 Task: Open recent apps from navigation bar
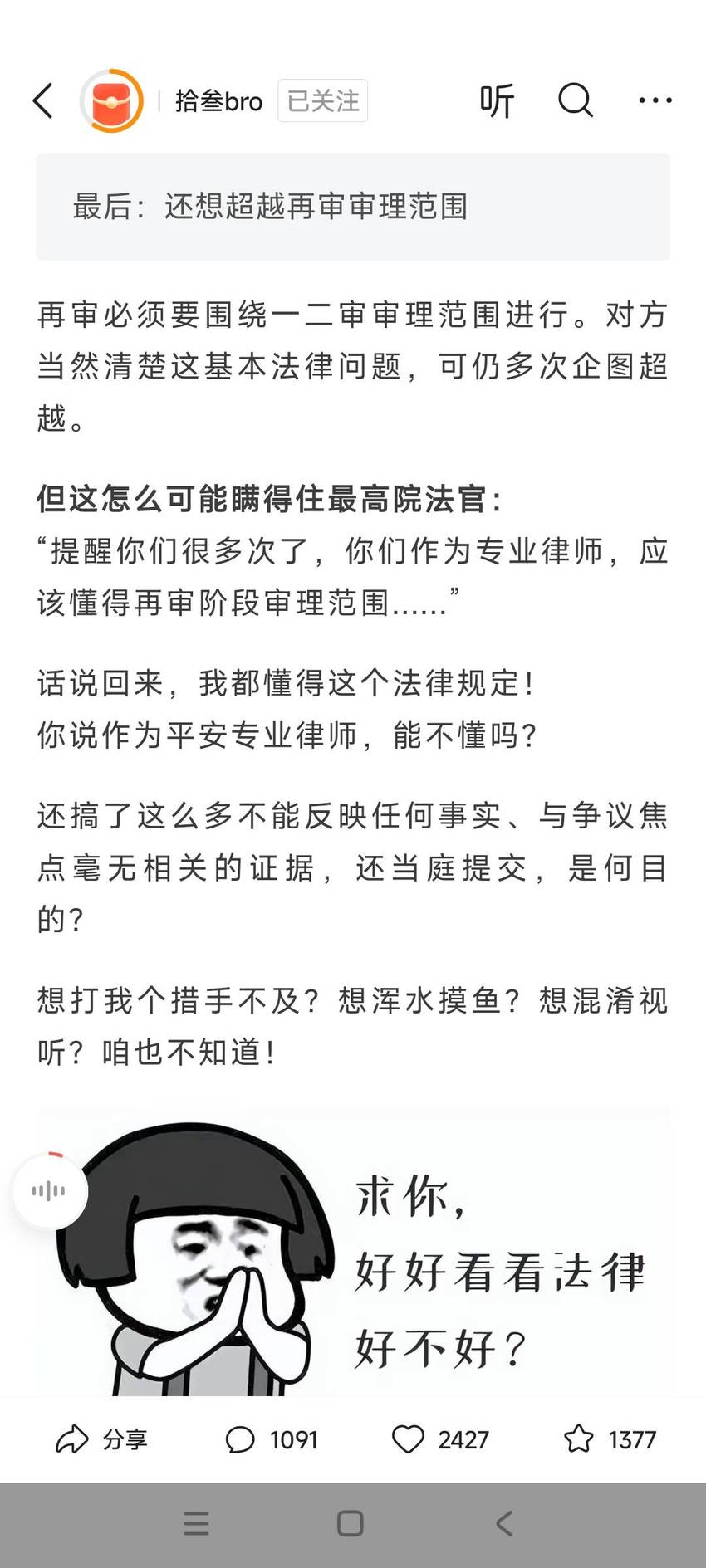196,1523
